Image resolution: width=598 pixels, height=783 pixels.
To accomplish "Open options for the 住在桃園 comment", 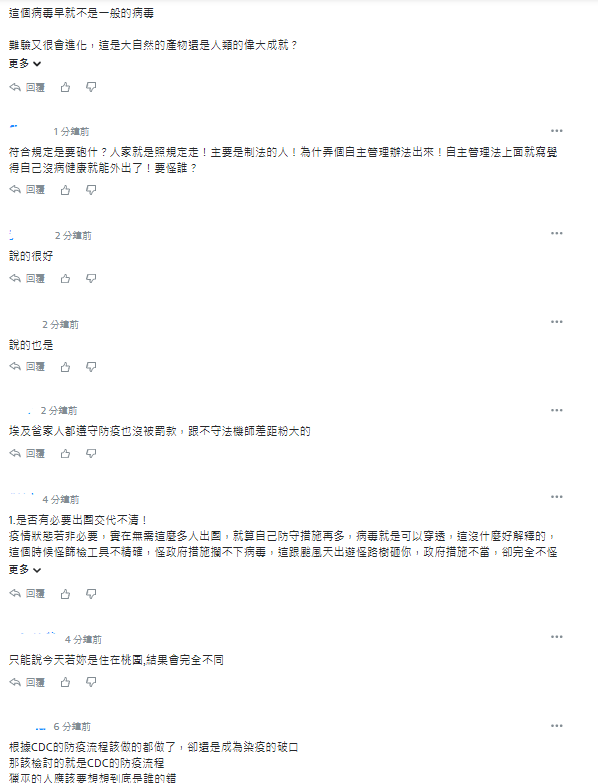I will [x=557, y=637].
